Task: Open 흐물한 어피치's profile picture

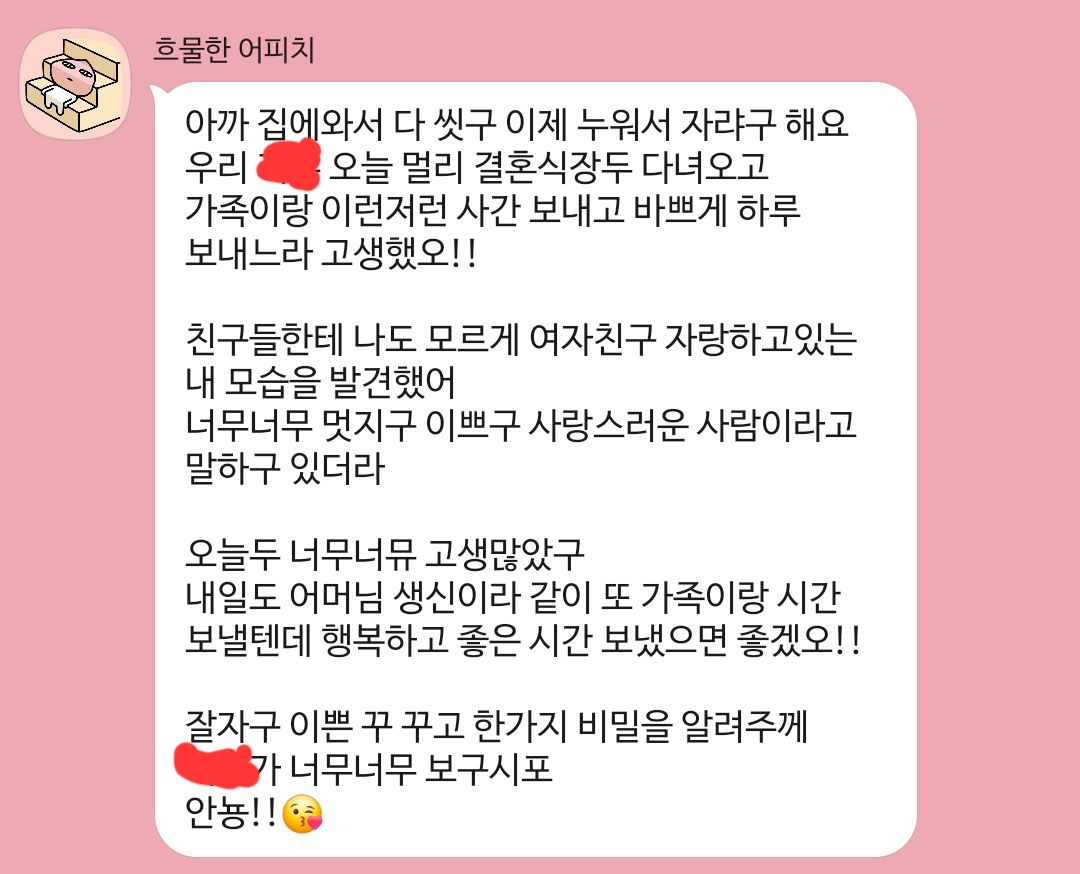Action: (x=78, y=83)
